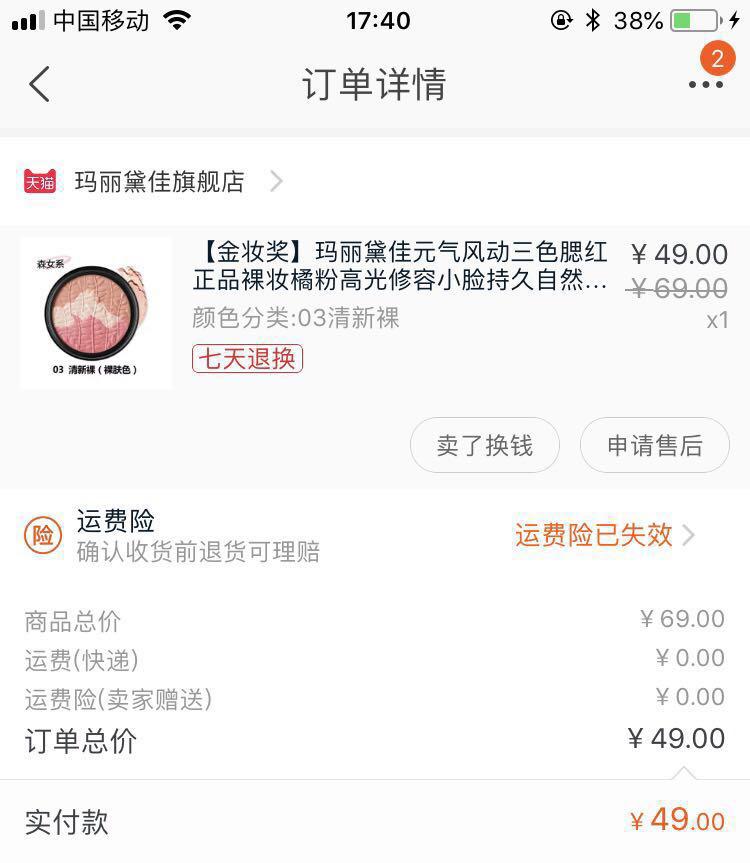
Task: Tap the crossed-out original price ¥69.00
Action: tap(678, 289)
